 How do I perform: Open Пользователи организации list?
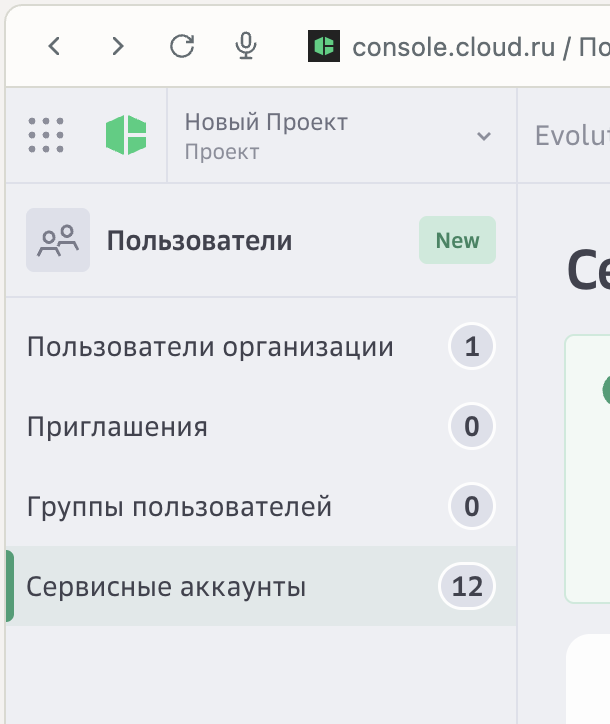coord(210,347)
